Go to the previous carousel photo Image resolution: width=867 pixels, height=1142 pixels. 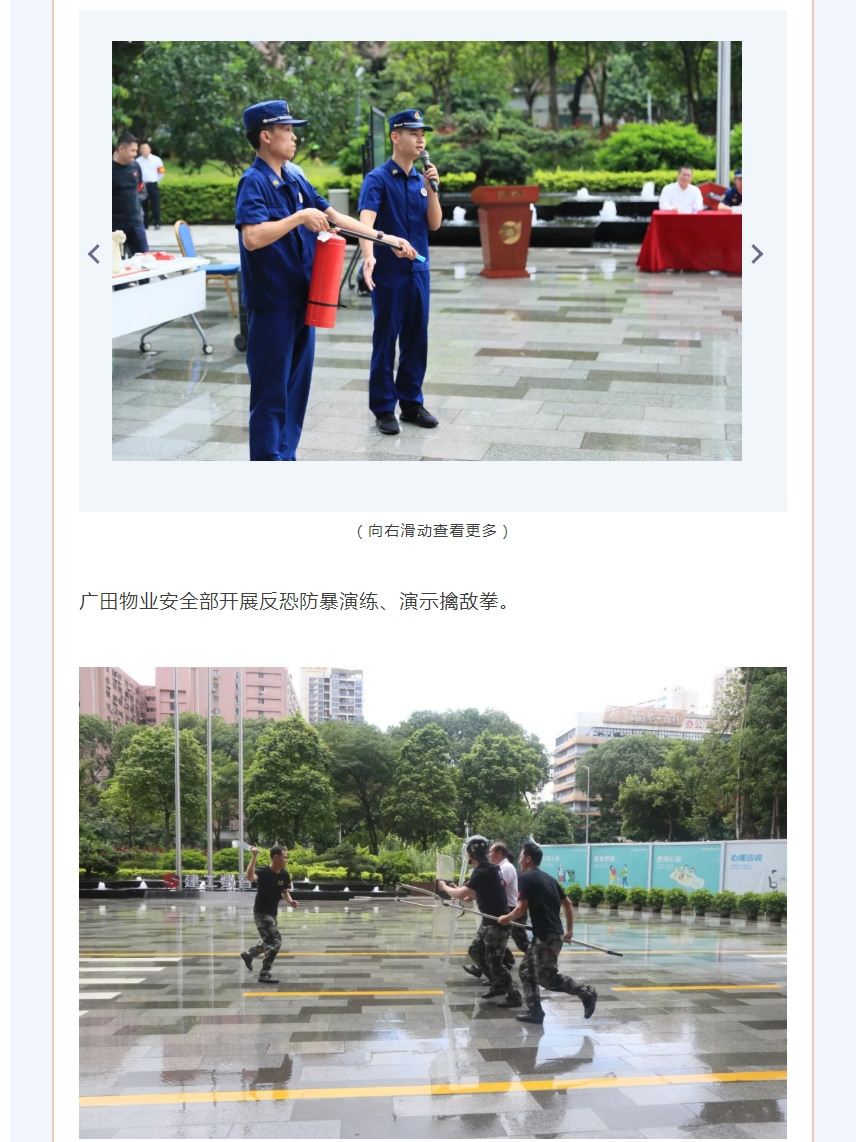pyautogui.click(x=94, y=254)
